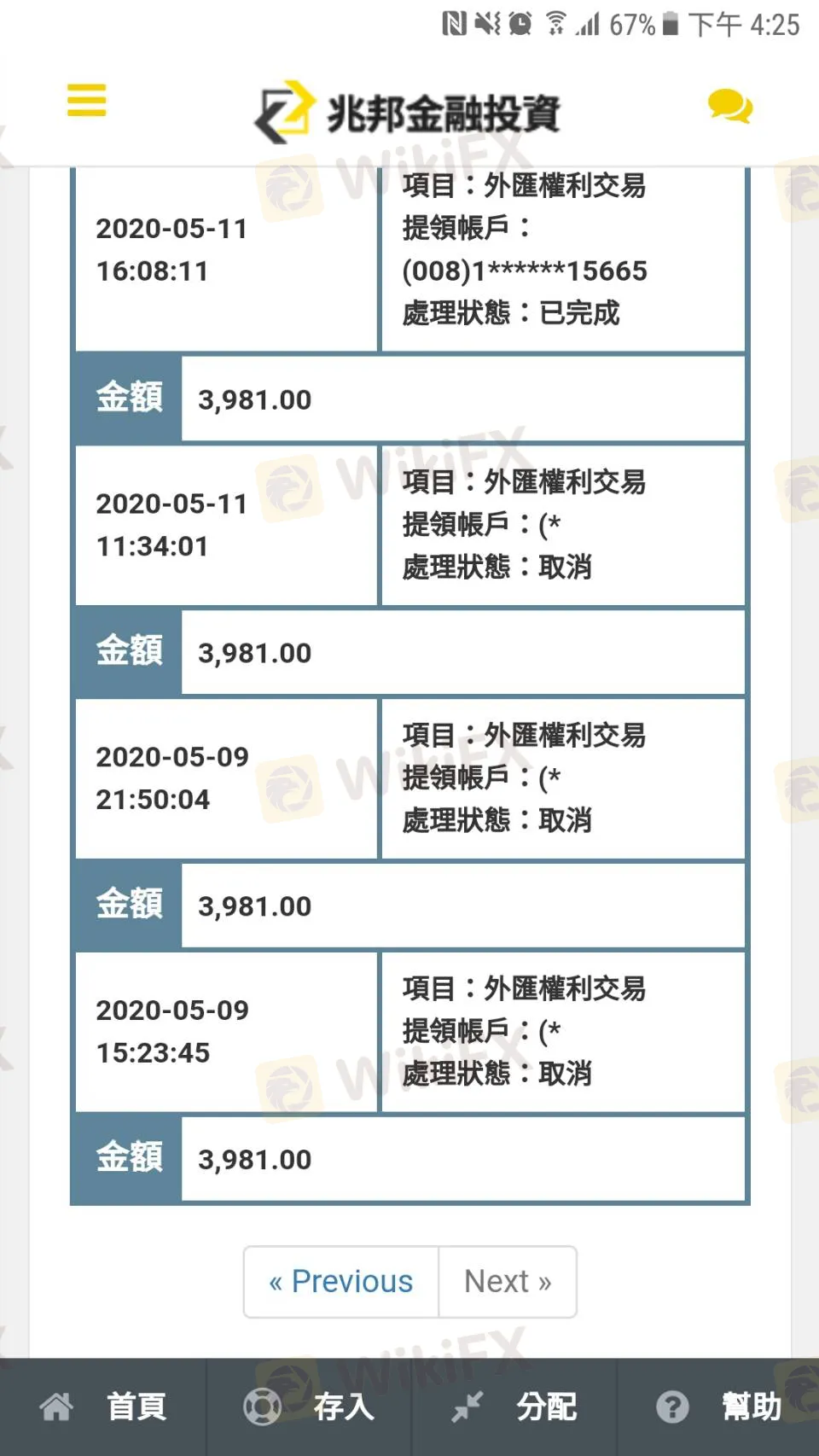Open the hamburger menu
Viewport: 819px width, 1456px height.
(86, 100)
